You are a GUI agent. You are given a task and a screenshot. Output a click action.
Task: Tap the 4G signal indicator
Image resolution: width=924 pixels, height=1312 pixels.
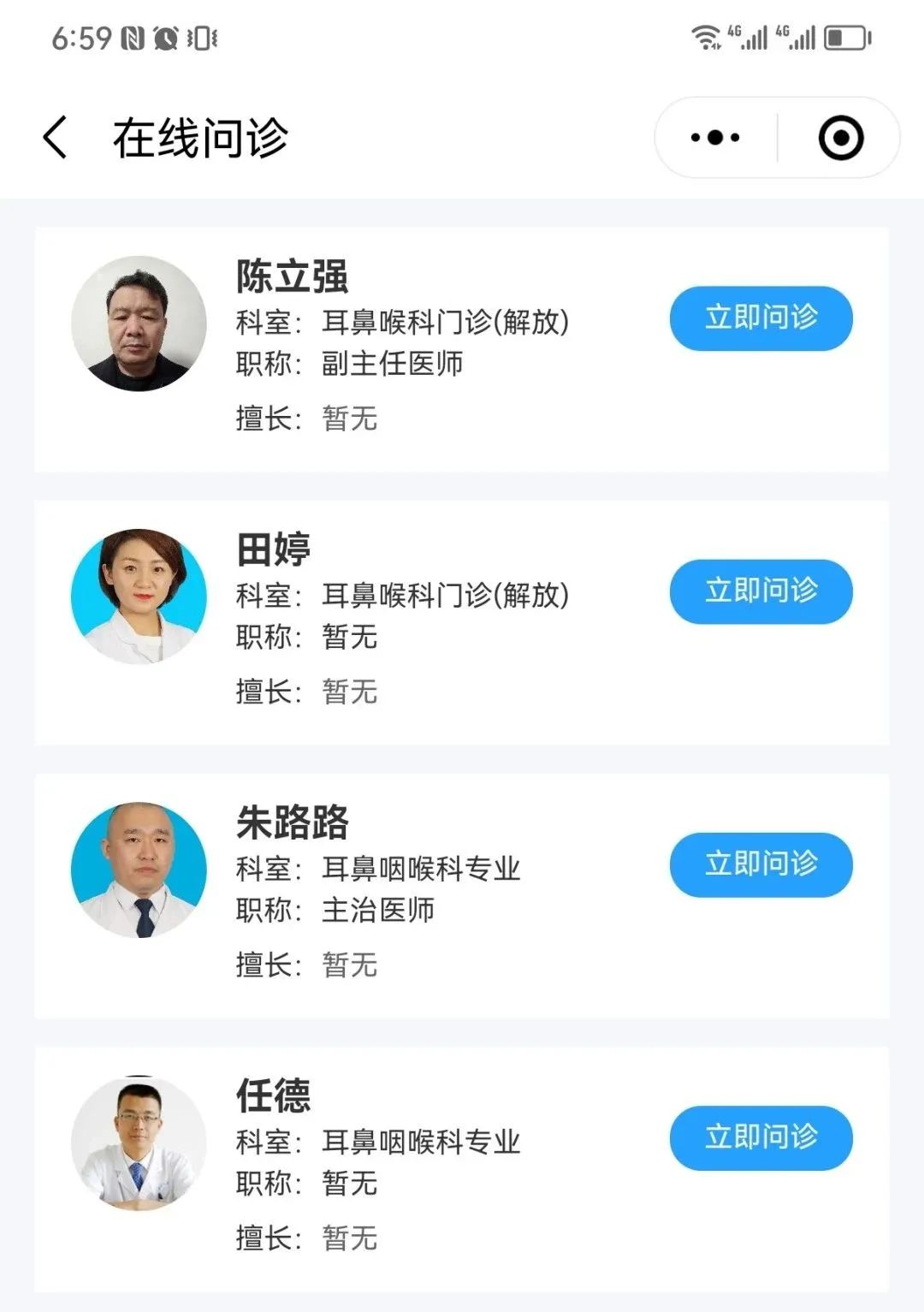pos(749,37)
